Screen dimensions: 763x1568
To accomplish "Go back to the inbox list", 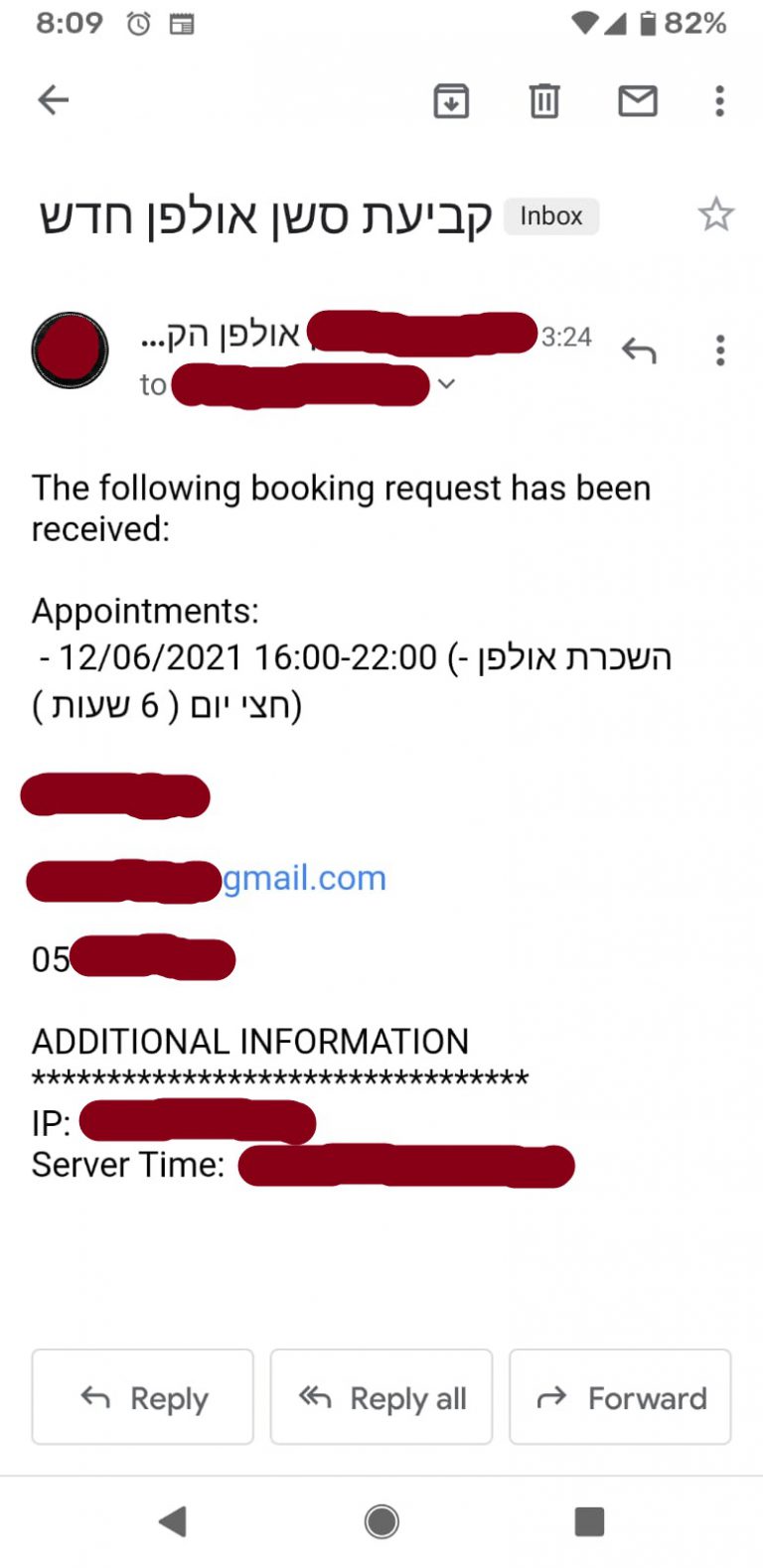I will [x=54, y=99].
